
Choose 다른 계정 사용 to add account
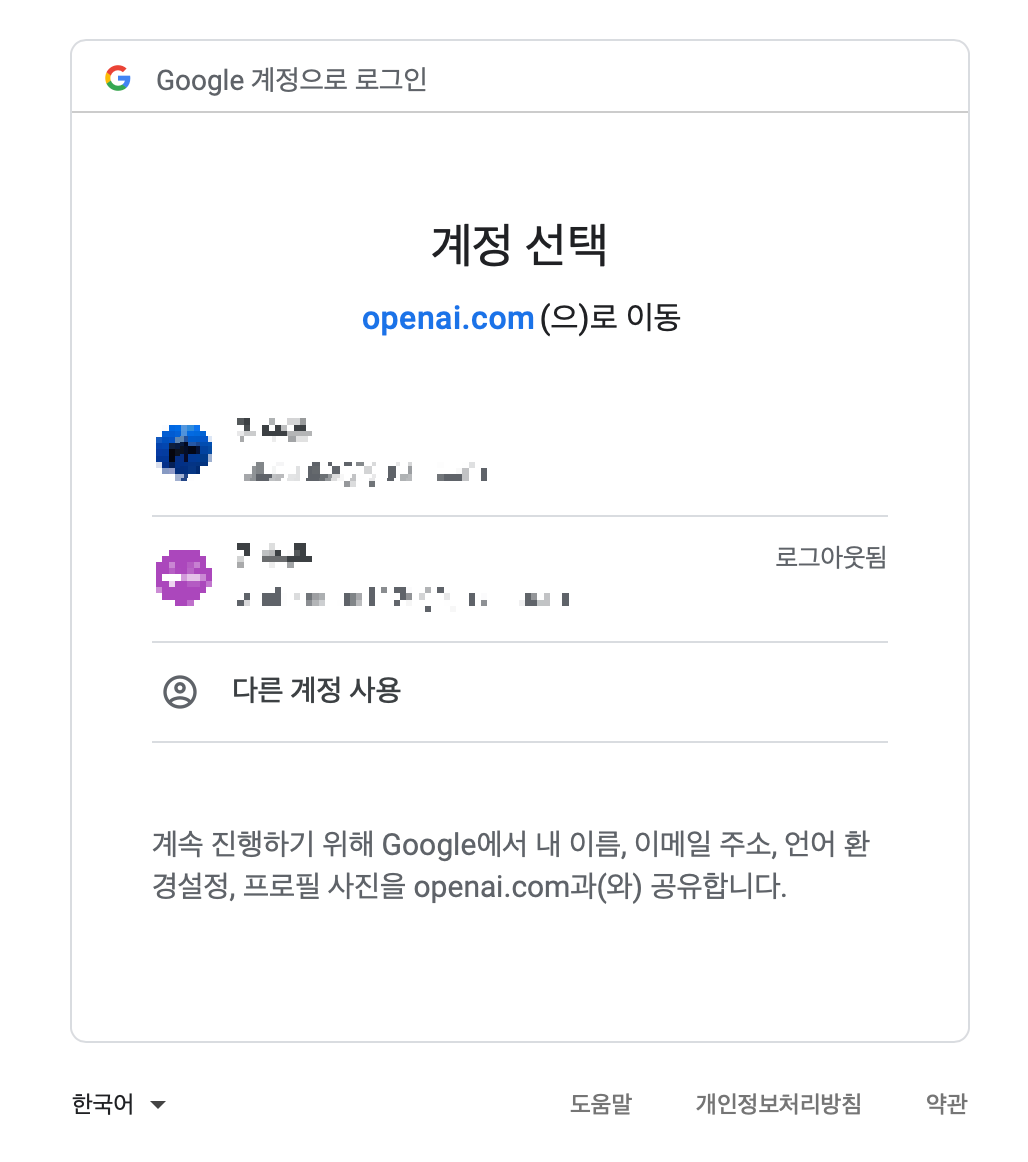[x=316, y=690]
